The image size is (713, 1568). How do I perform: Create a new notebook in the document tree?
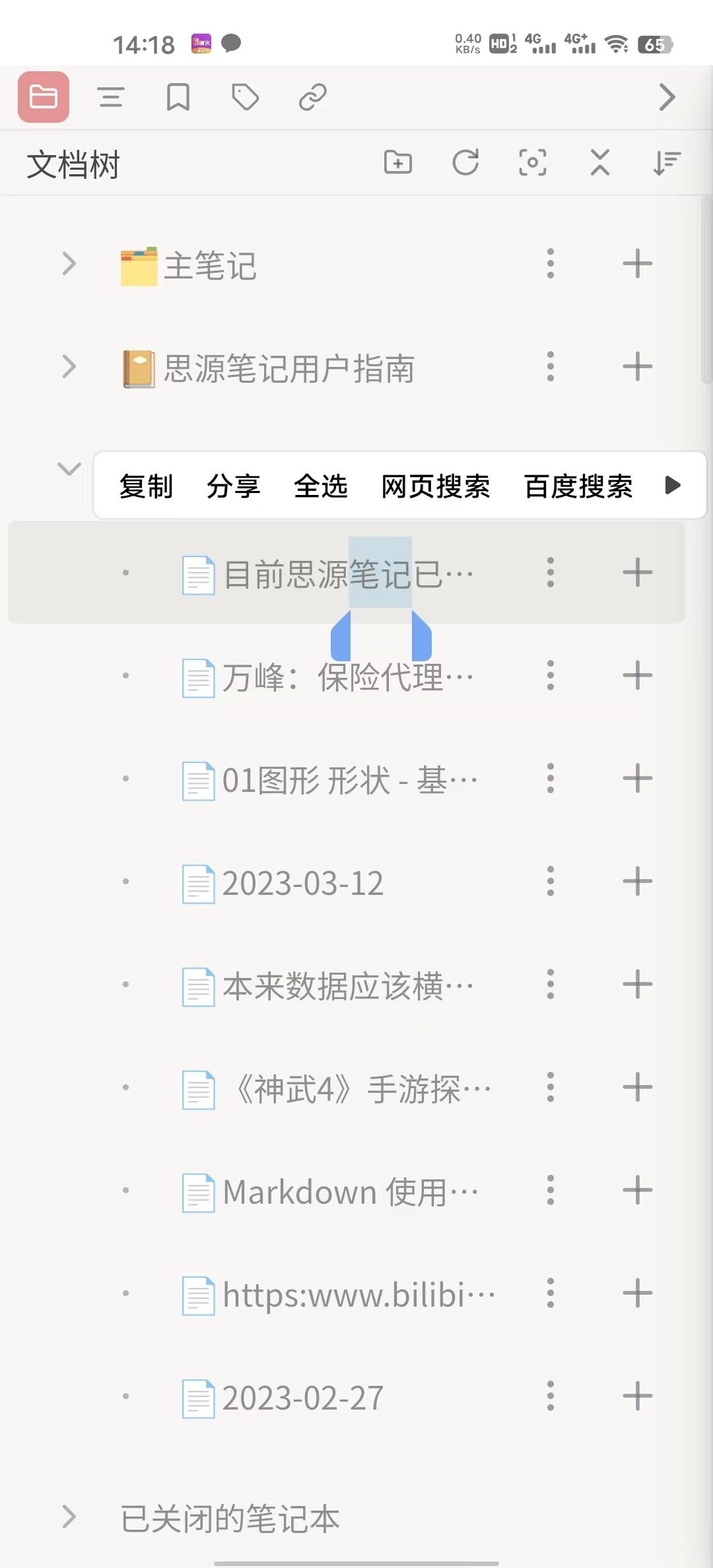tap(397, 163)
